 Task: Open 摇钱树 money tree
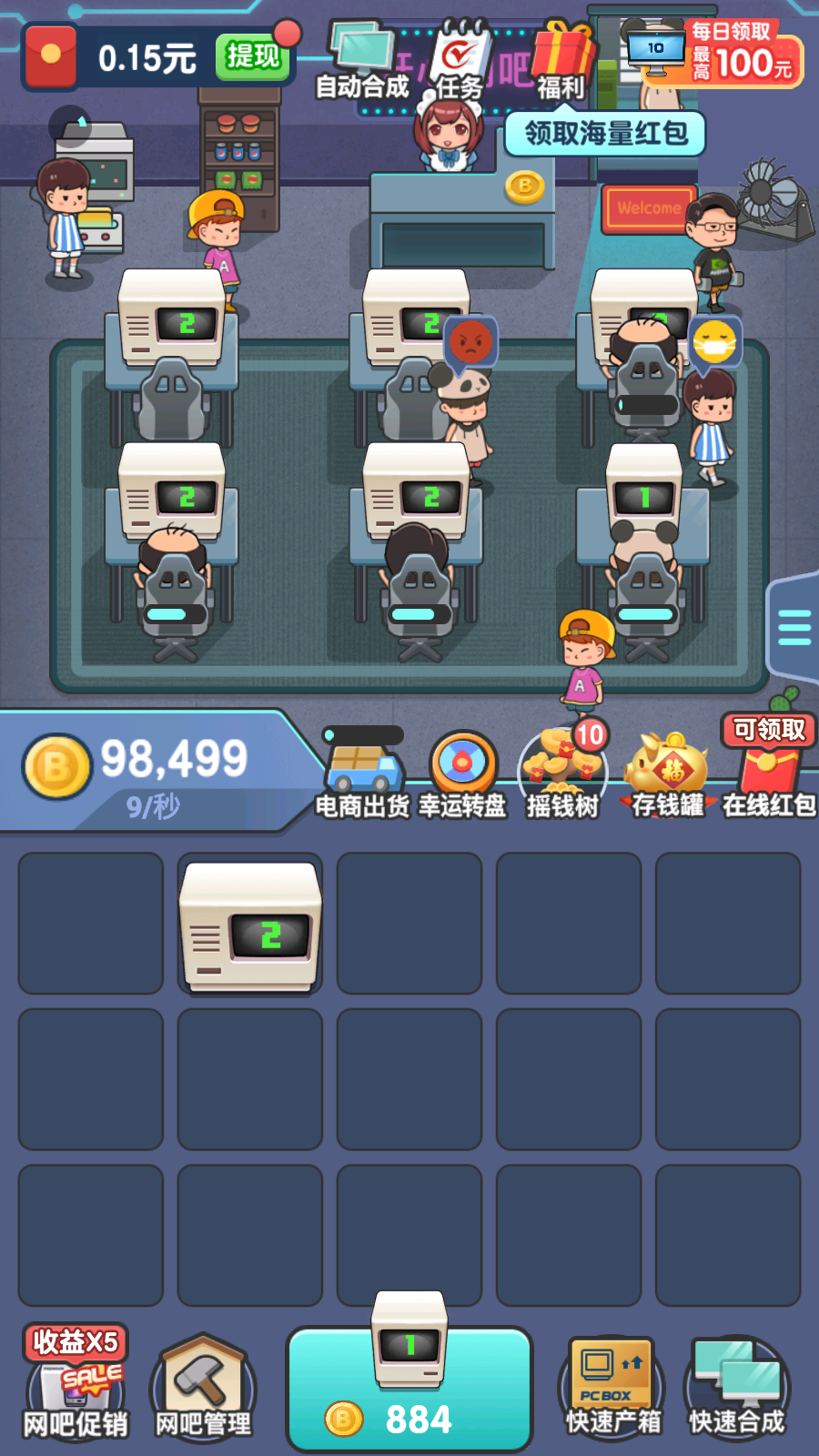pos(563,772)
